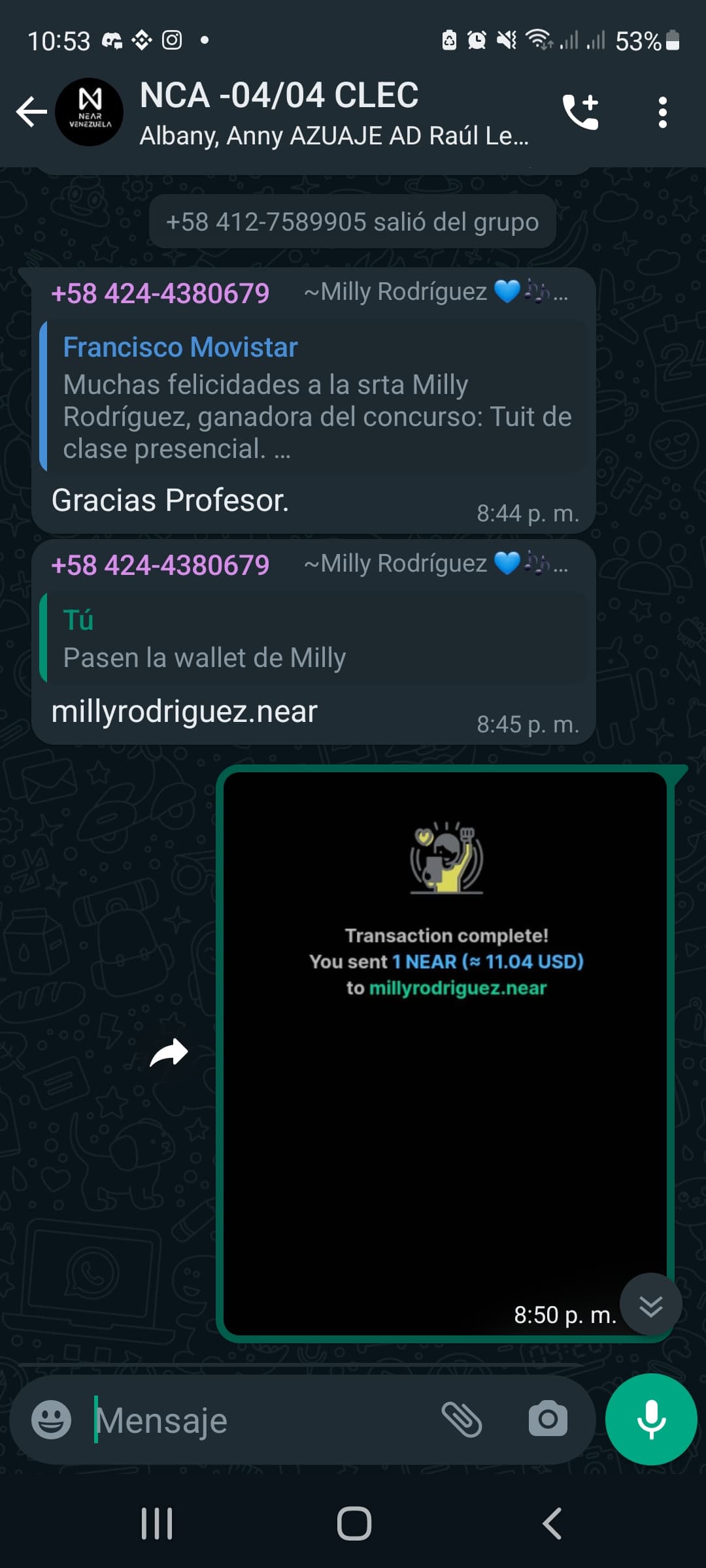Start a group call
The image size is (706, 1568).
[x=580, y=112]
